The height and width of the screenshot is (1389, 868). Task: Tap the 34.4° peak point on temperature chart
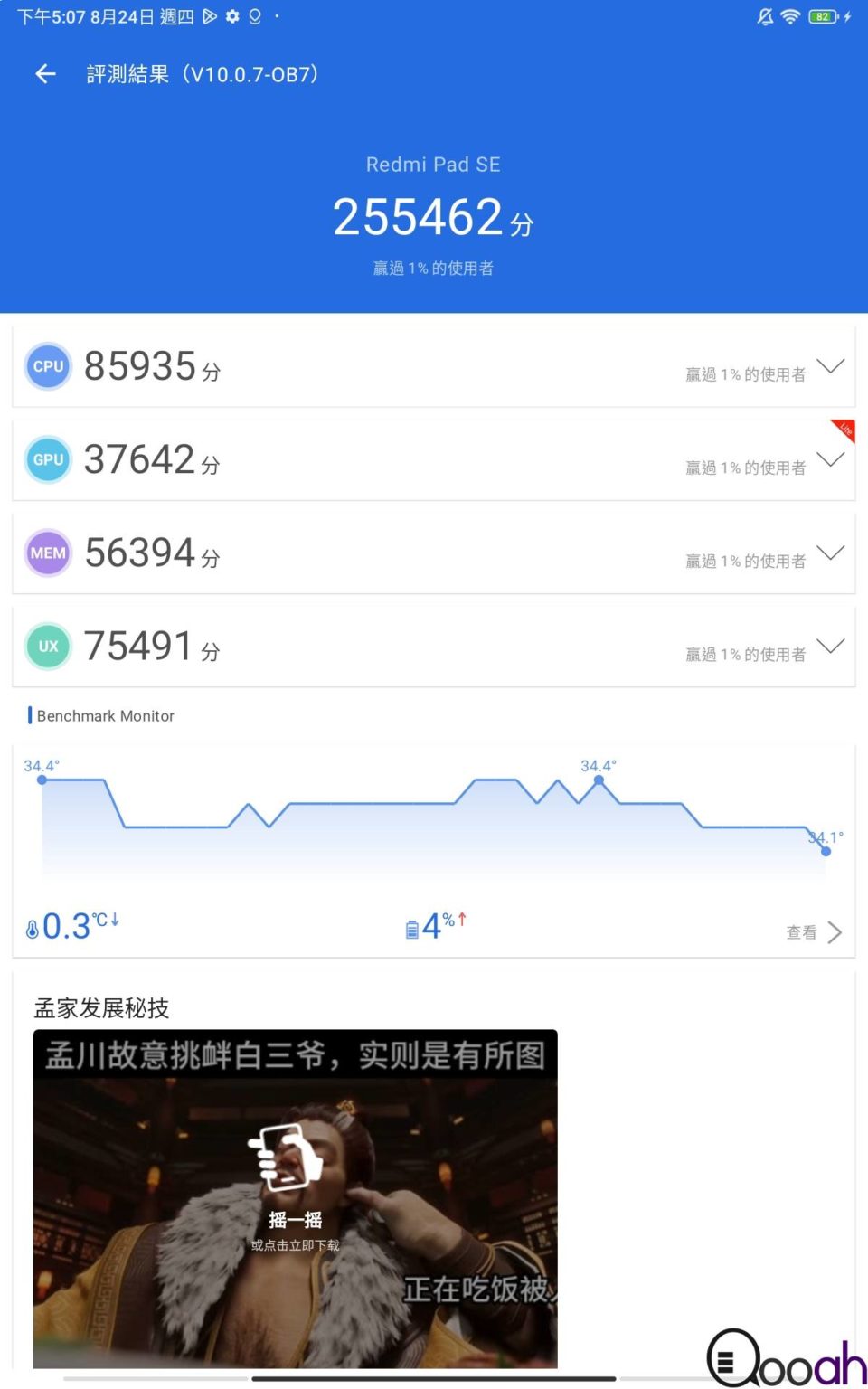pyautogui.click(x=599, y=780)
